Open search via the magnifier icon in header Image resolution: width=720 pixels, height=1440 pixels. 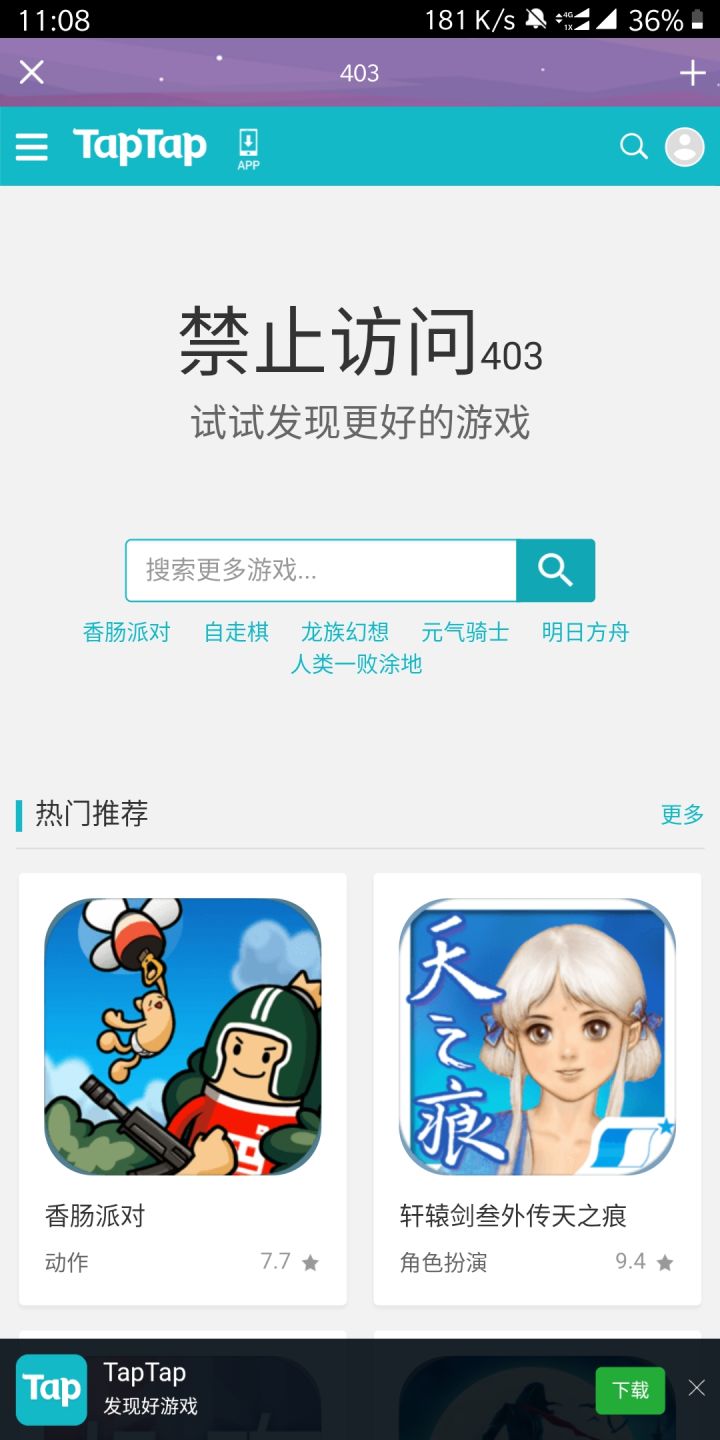633,146
